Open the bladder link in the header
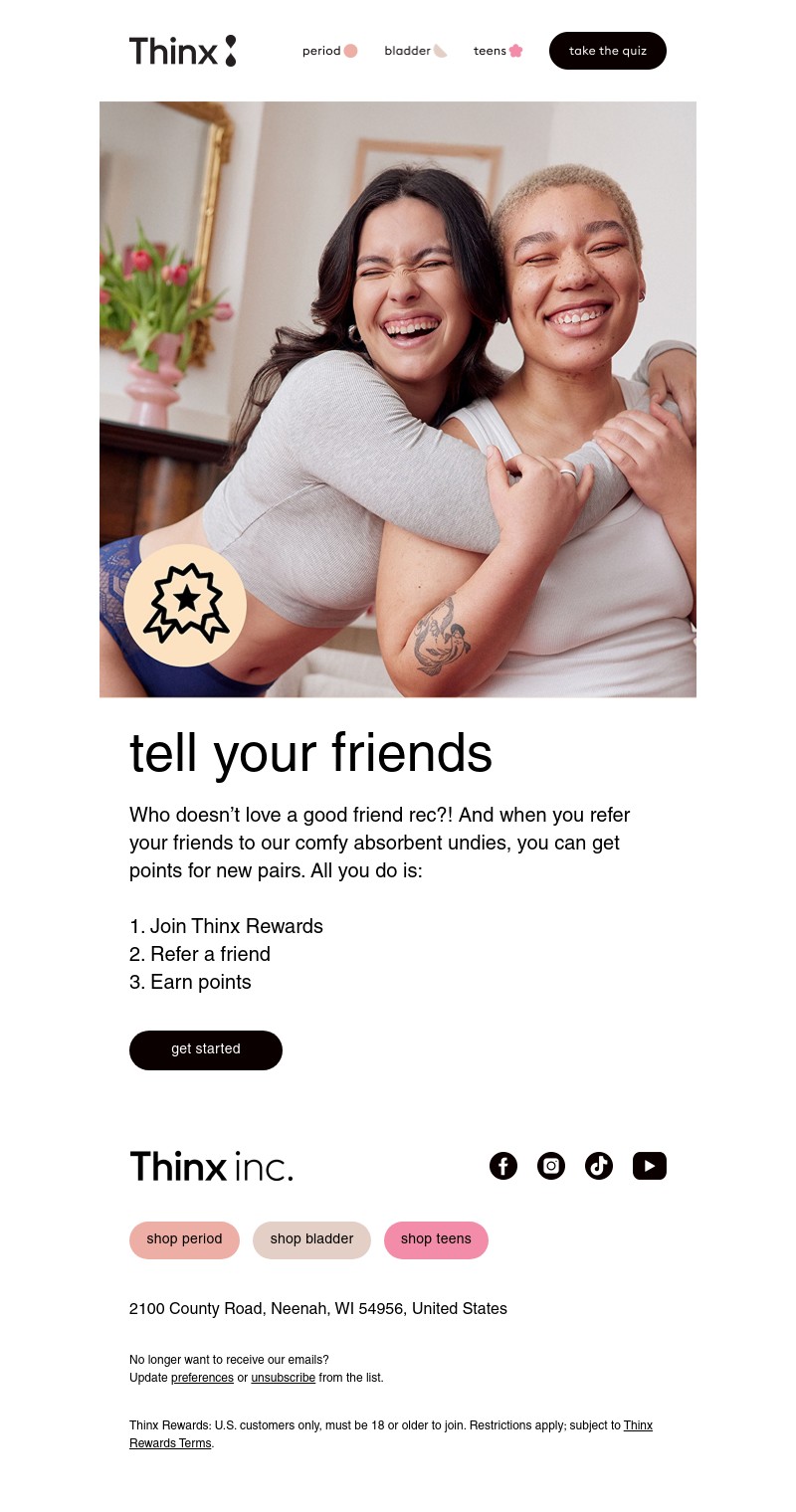 pyautogui.click(x=415, y=51)
